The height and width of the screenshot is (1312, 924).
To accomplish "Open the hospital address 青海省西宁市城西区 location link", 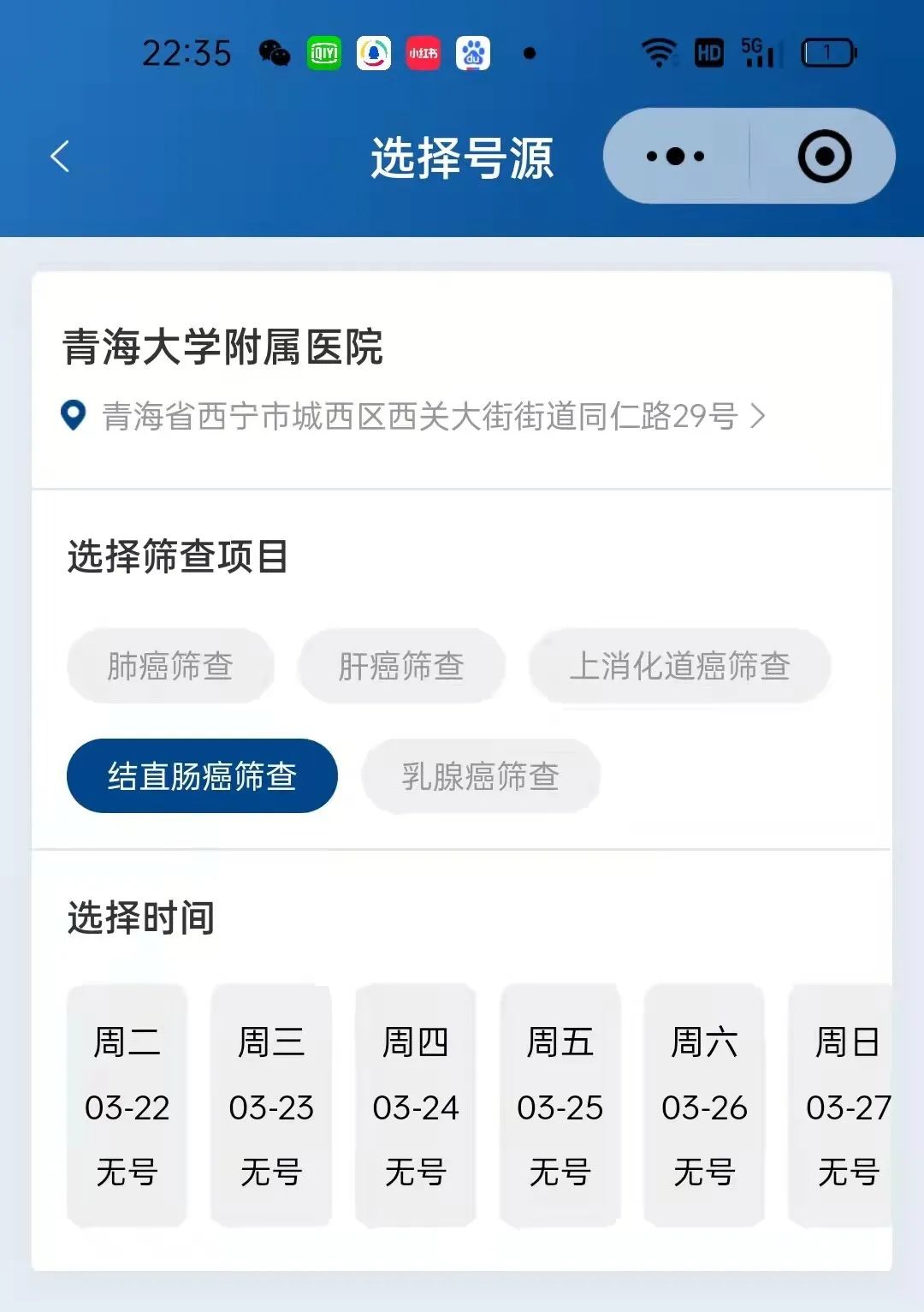I will tap(419, 416).
